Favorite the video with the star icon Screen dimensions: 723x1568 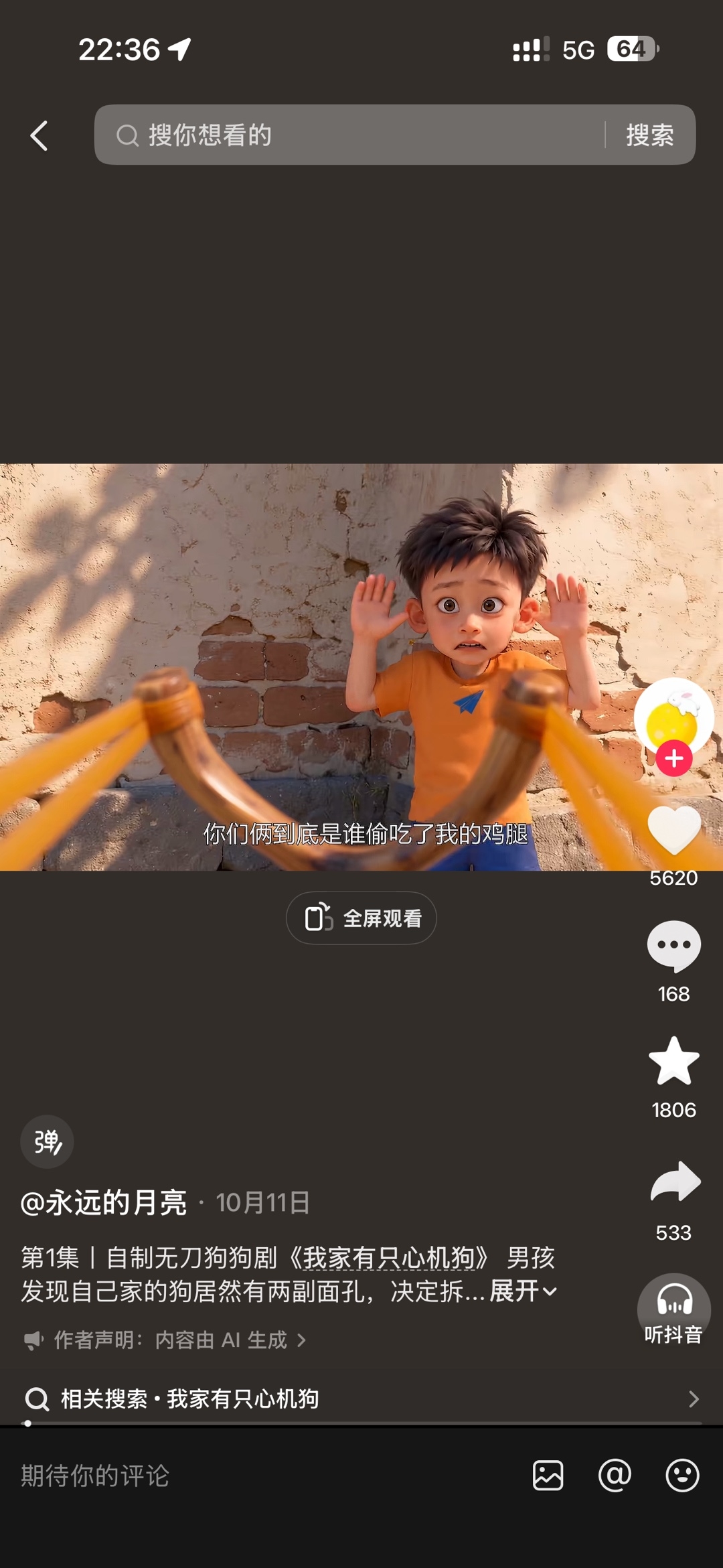674,1061
